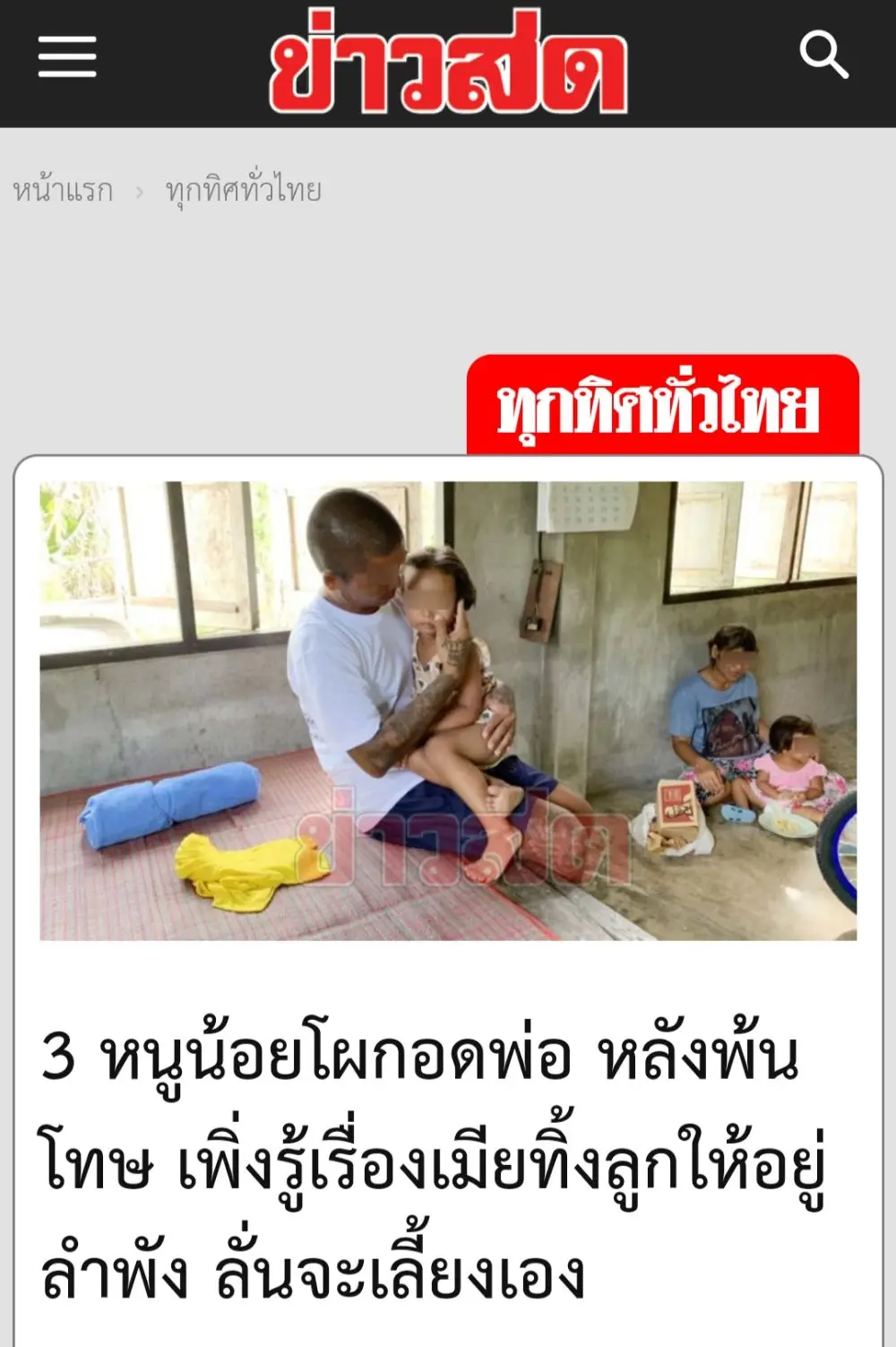Open the ข่าวสด site logo home link
This screenshot has width=896, height=1347.
click(448, 63)
